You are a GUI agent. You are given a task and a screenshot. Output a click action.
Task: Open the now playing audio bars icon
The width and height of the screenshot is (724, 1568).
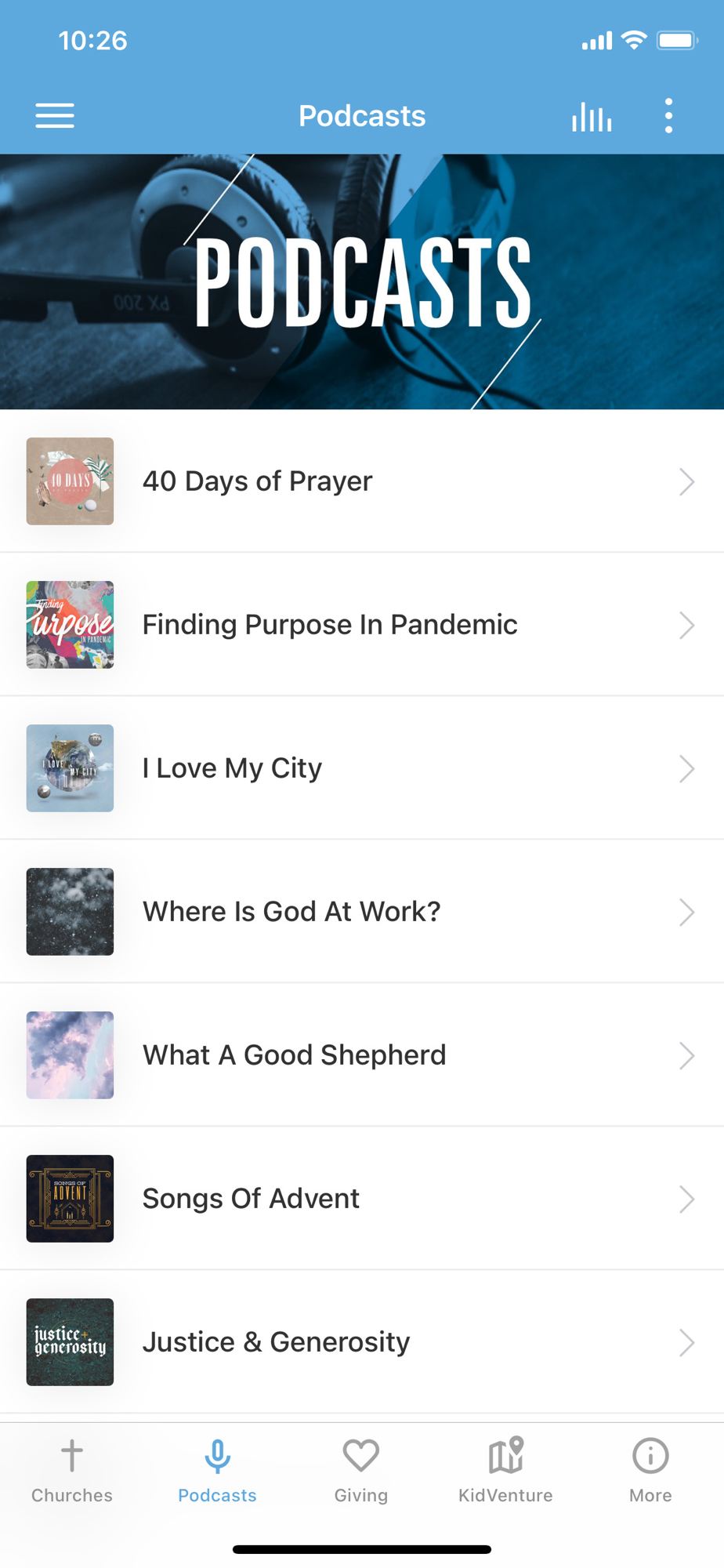click(592, 117)
